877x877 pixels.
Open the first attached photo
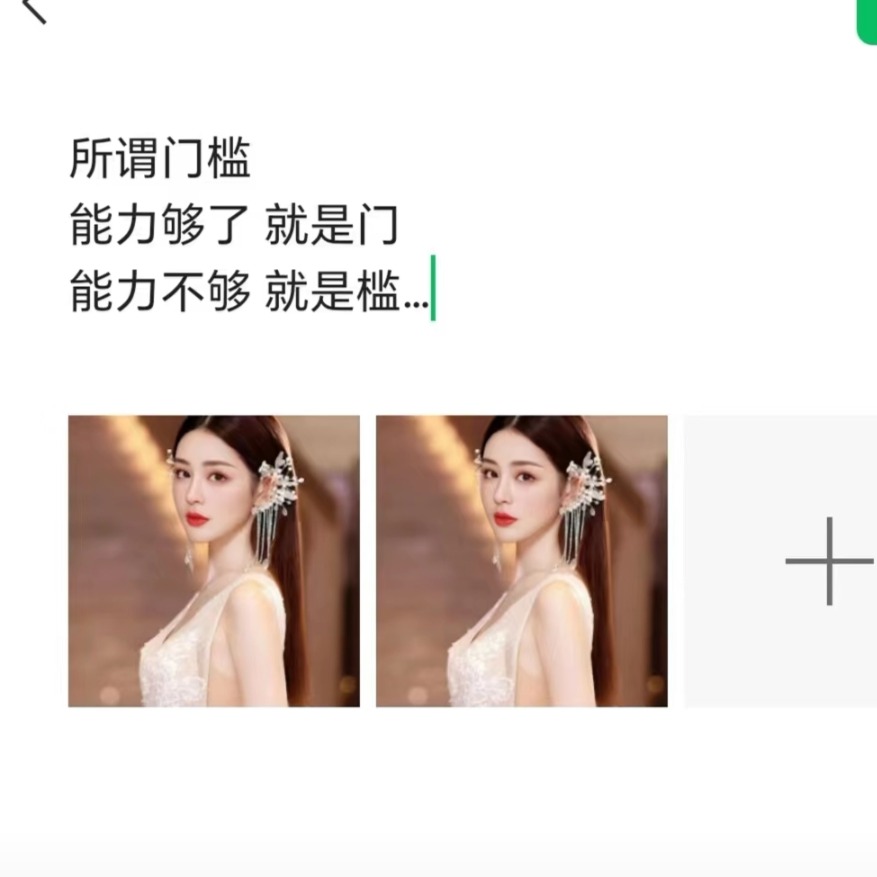[x=213, y=561]
